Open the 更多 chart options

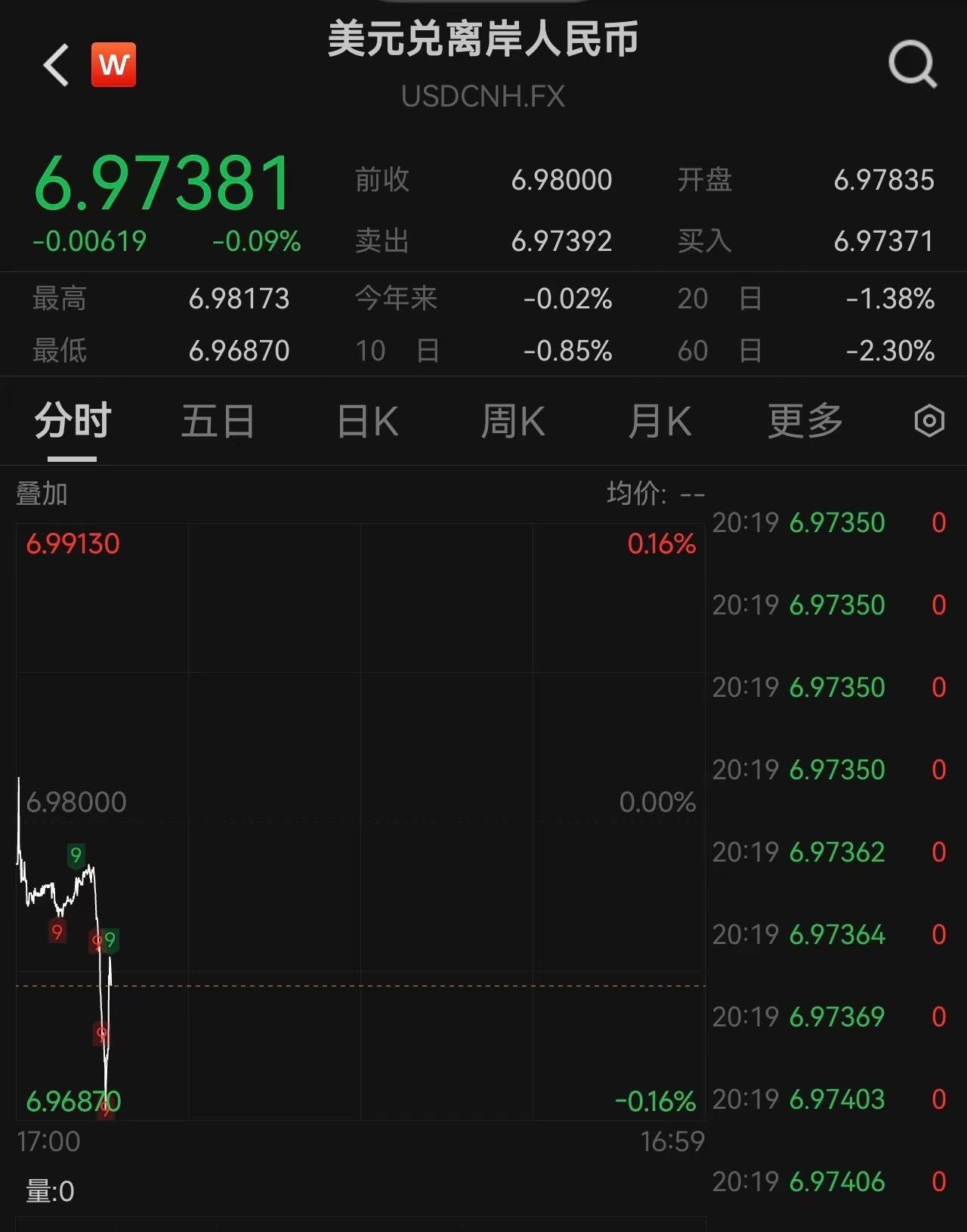pyautogui.click(x=805, y=421)
